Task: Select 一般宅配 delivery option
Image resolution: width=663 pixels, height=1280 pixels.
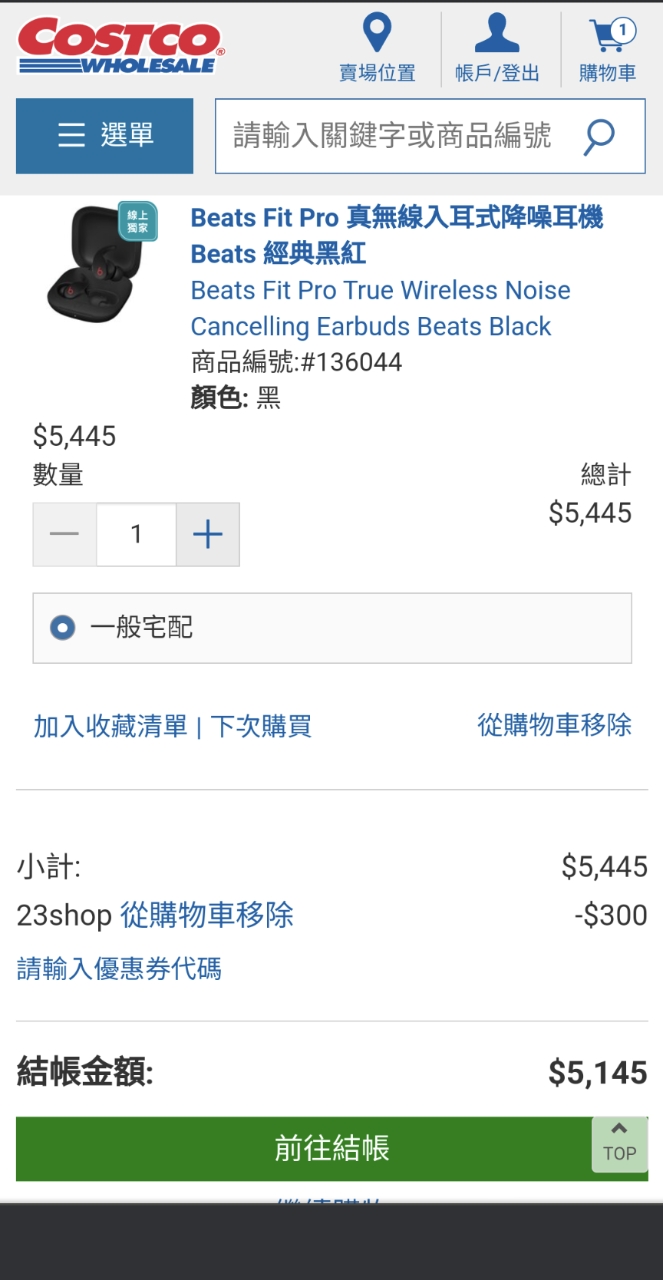Action: (63, 628)
